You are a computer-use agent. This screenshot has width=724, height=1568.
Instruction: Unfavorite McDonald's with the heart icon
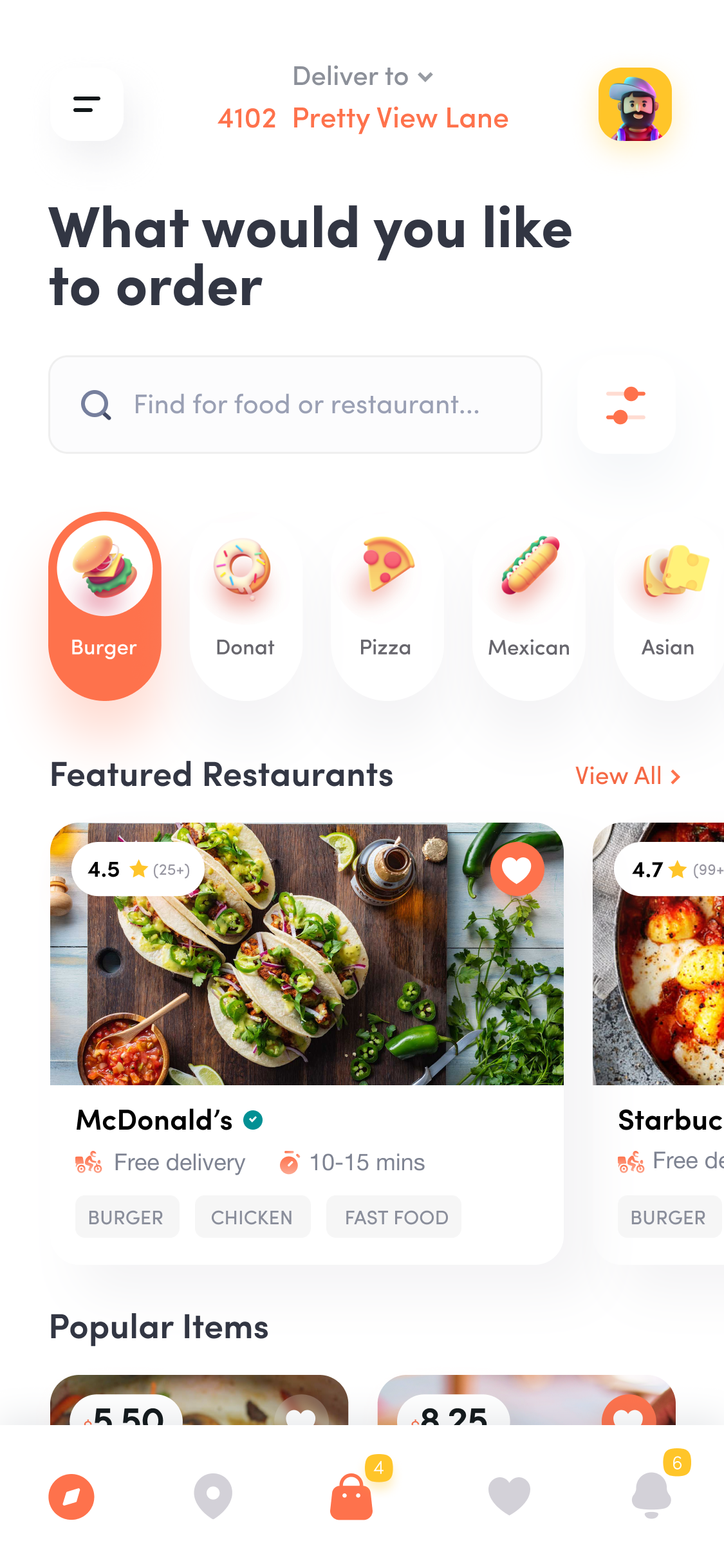(x=517, y=869)
